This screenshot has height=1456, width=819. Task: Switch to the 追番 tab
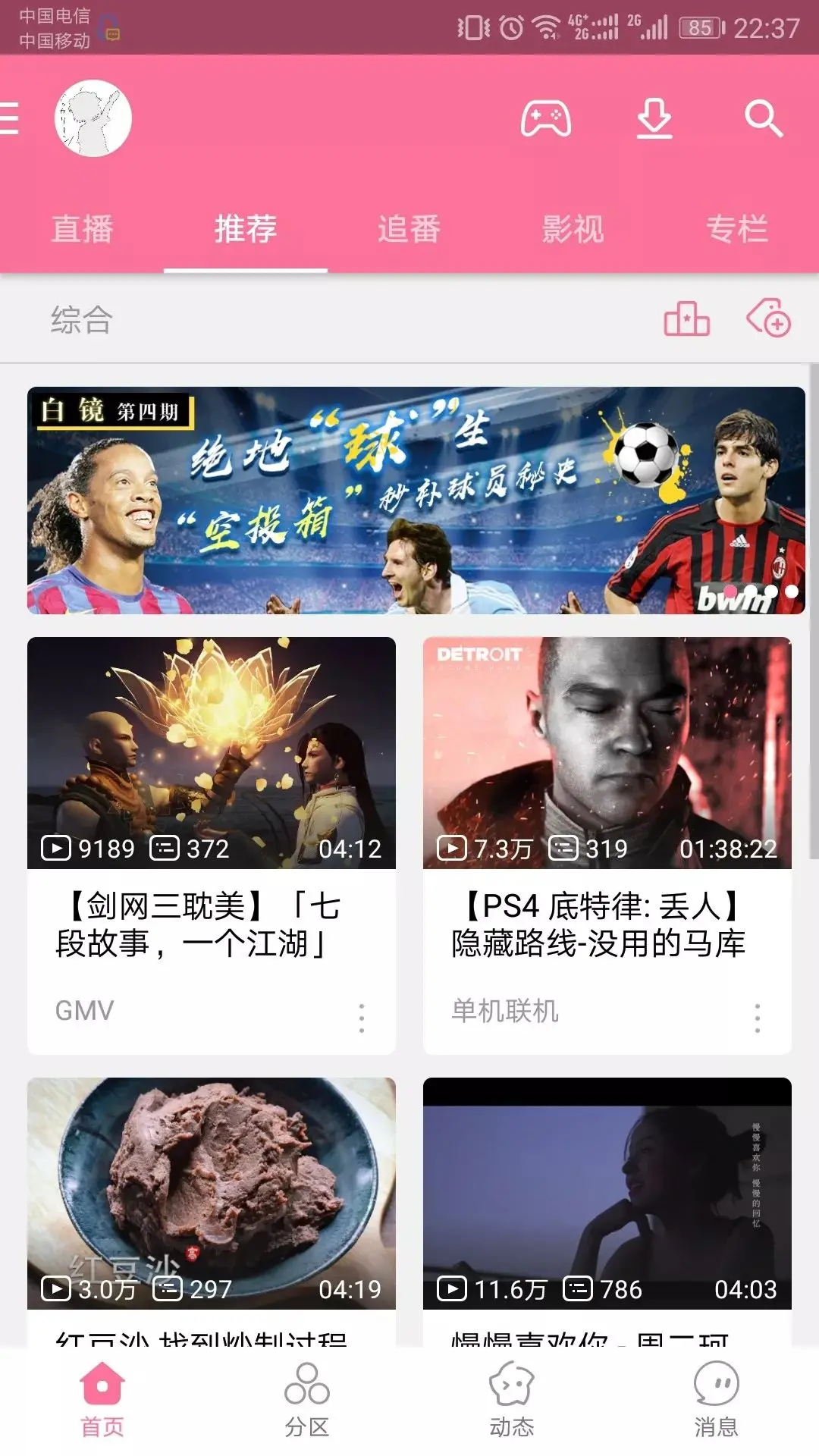409,229
